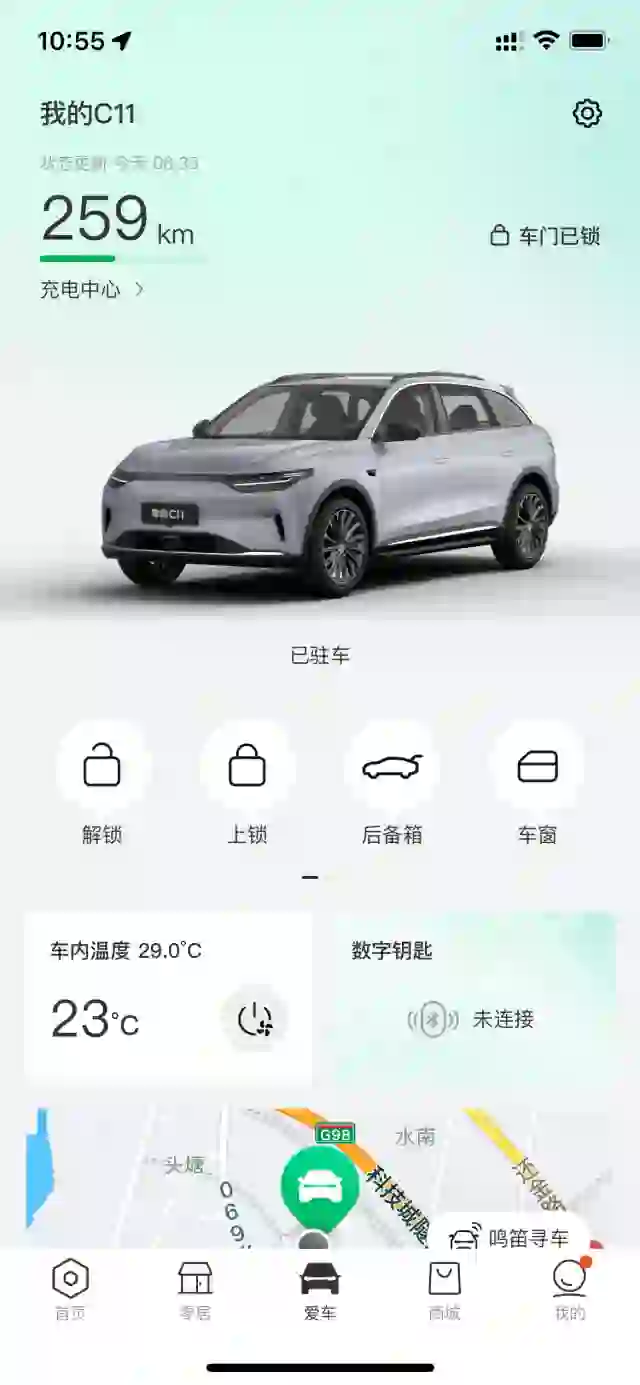The image size is (640, 1385).
Task: Open the settings gear icon
Action: (x=587, y=113)
